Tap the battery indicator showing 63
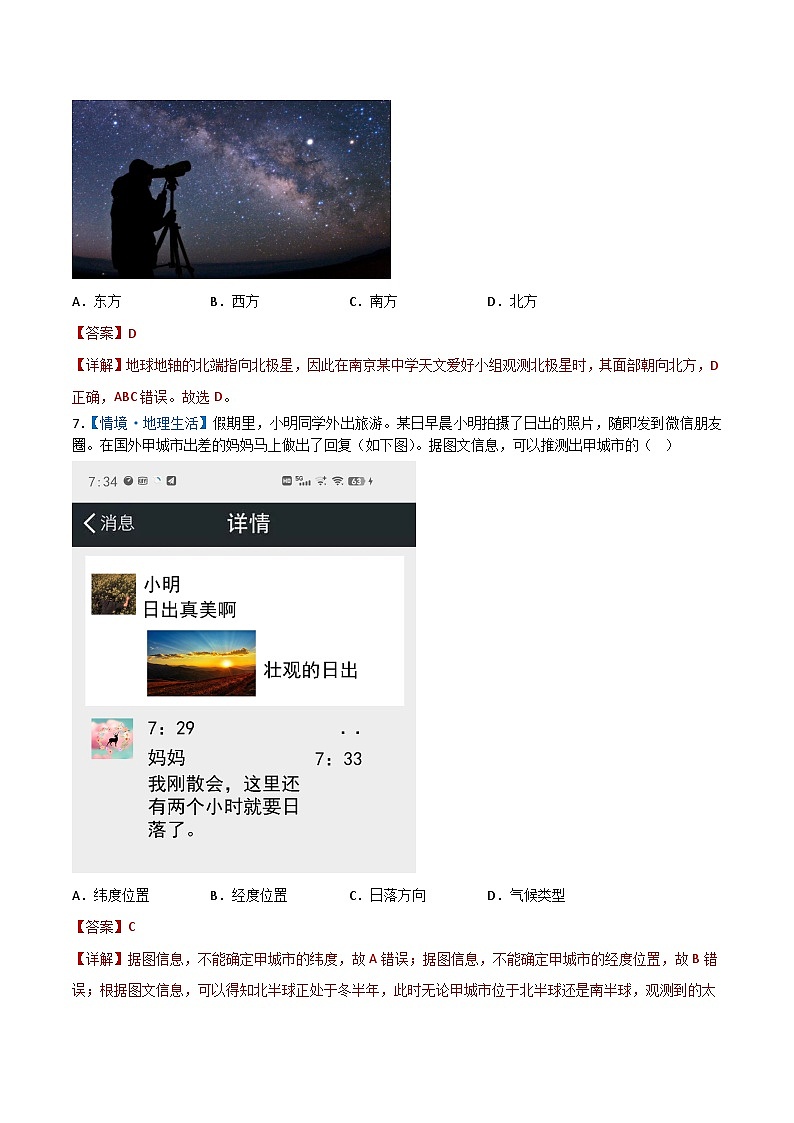Viewport: 794px width, 1123px height. (x=355, y=481)
